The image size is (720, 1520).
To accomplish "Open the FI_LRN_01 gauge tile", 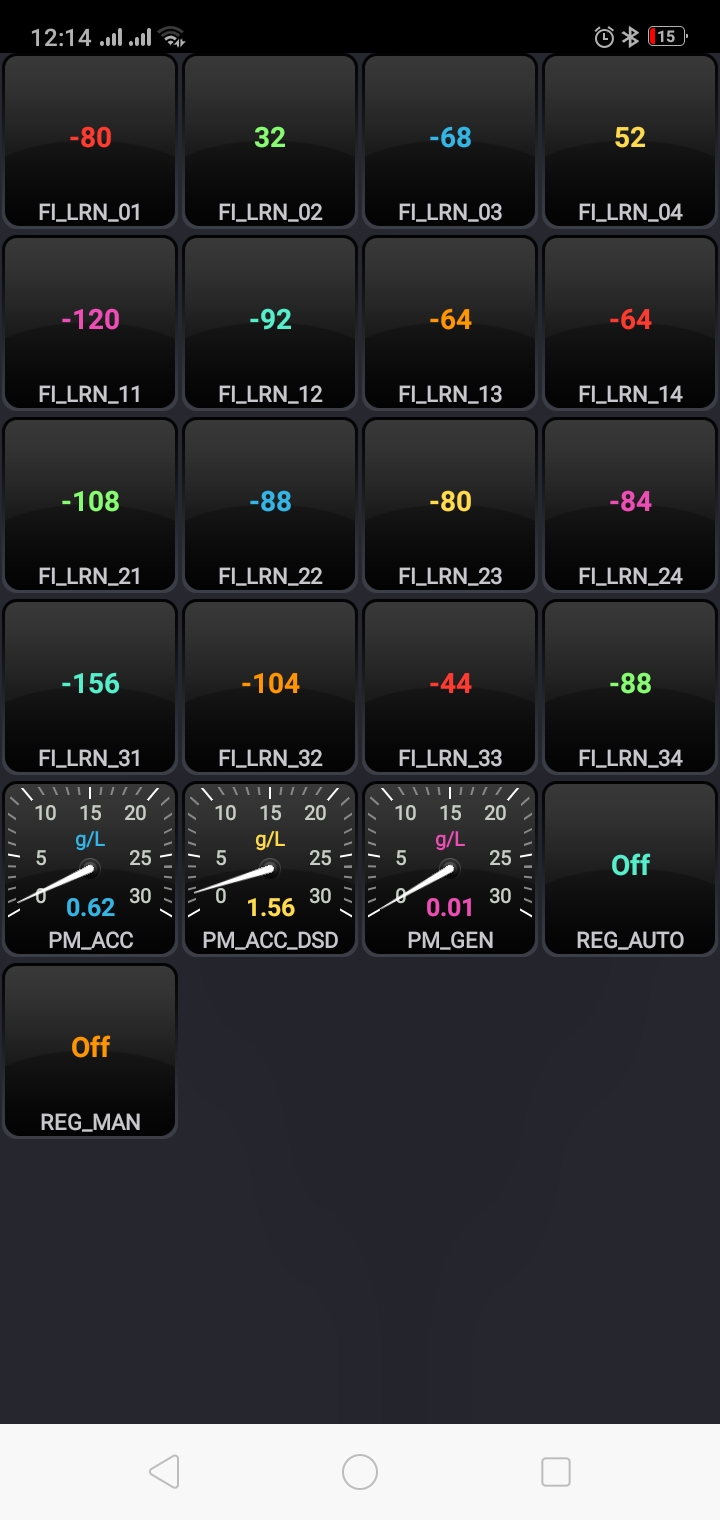I will coord(90,141).
